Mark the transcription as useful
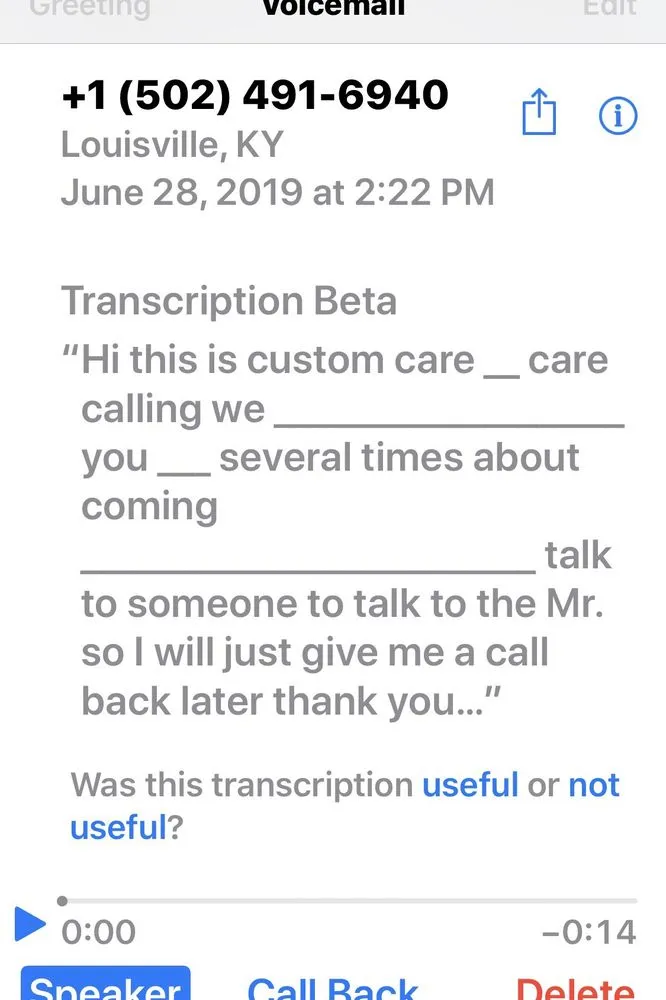 point(470,785)
